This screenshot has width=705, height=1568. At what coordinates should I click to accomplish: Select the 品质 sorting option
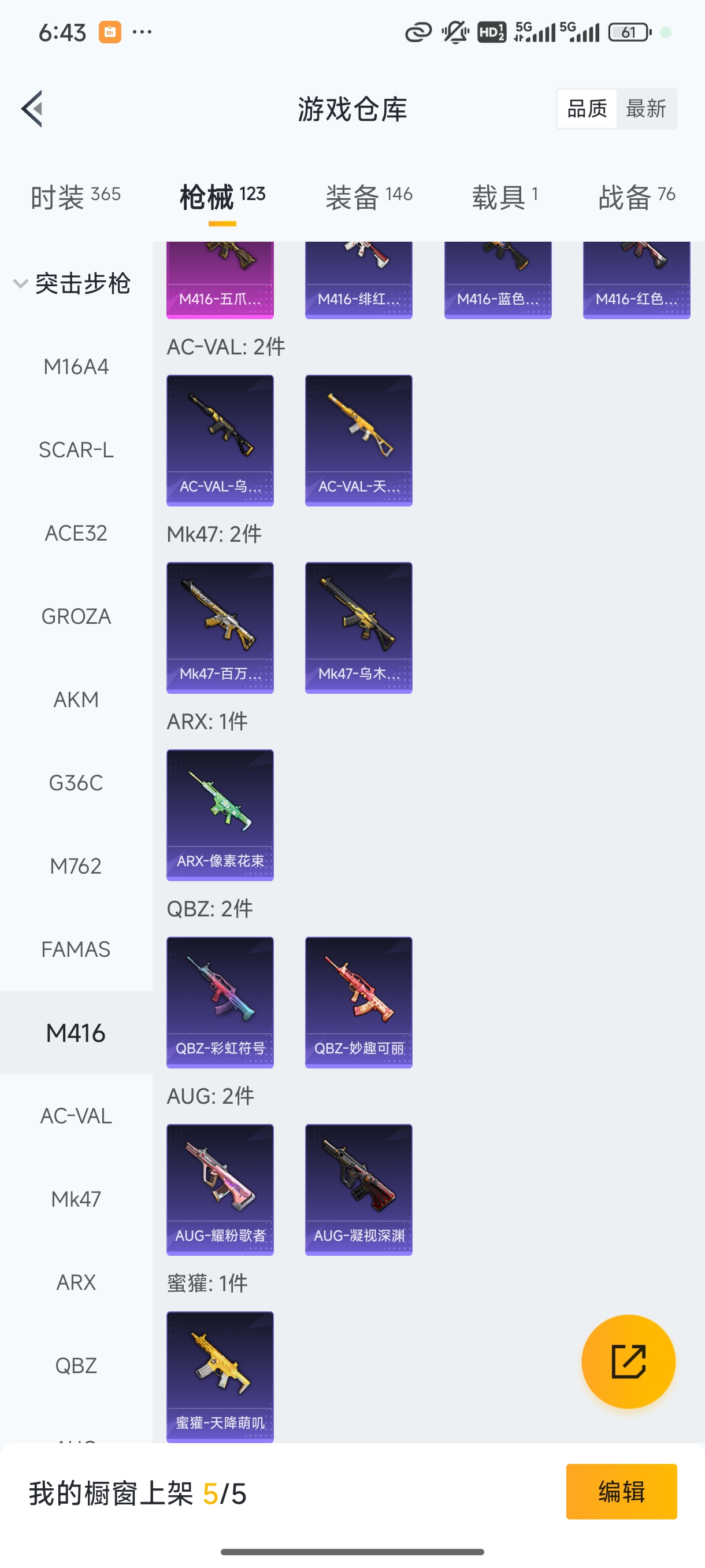click(x=587, y=109)
